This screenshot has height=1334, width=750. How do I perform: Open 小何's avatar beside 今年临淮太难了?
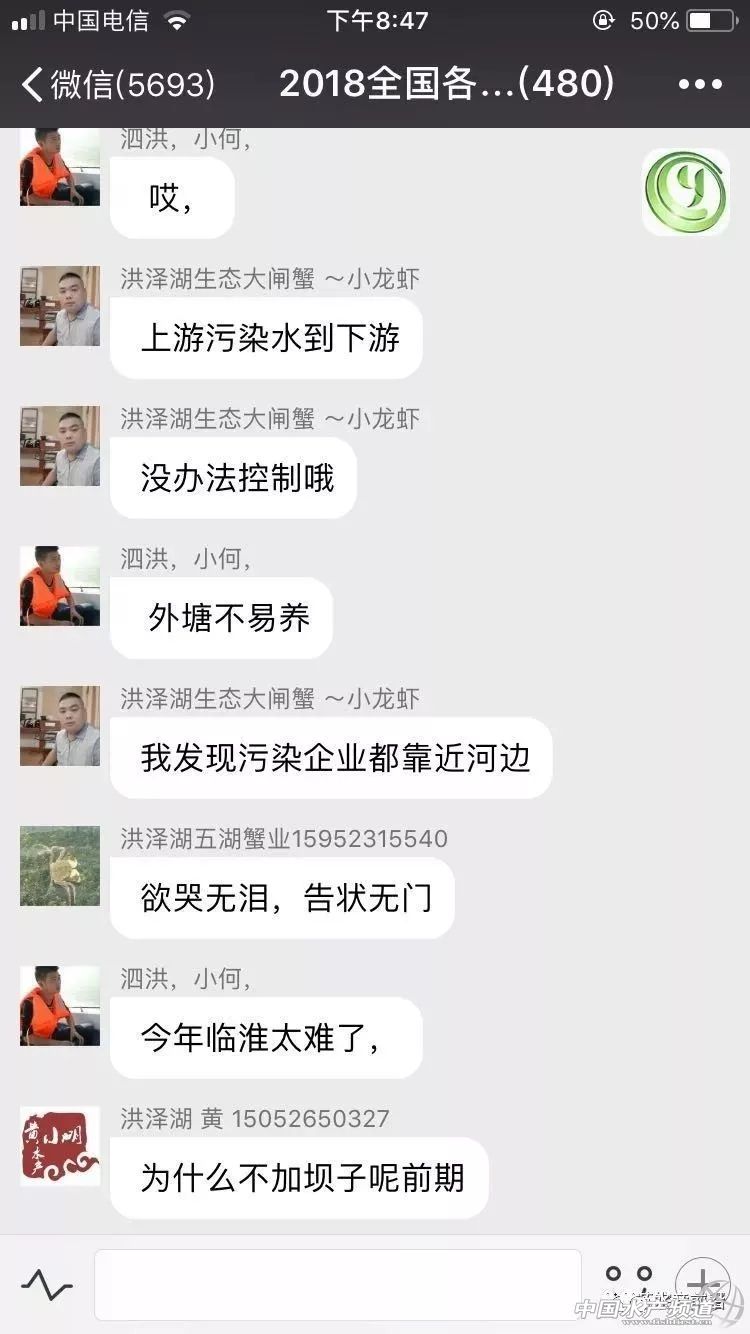click(60, 1006)
